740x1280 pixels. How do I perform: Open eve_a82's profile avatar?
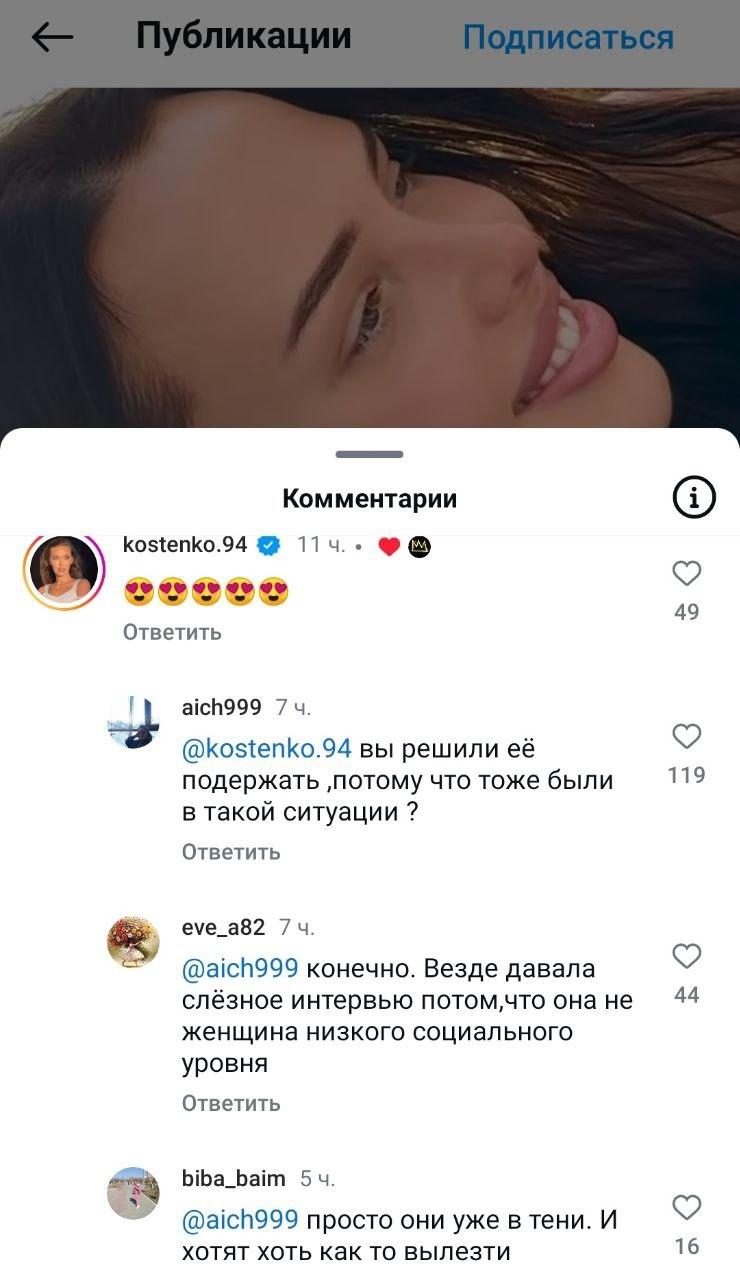[x=133, y=941]
